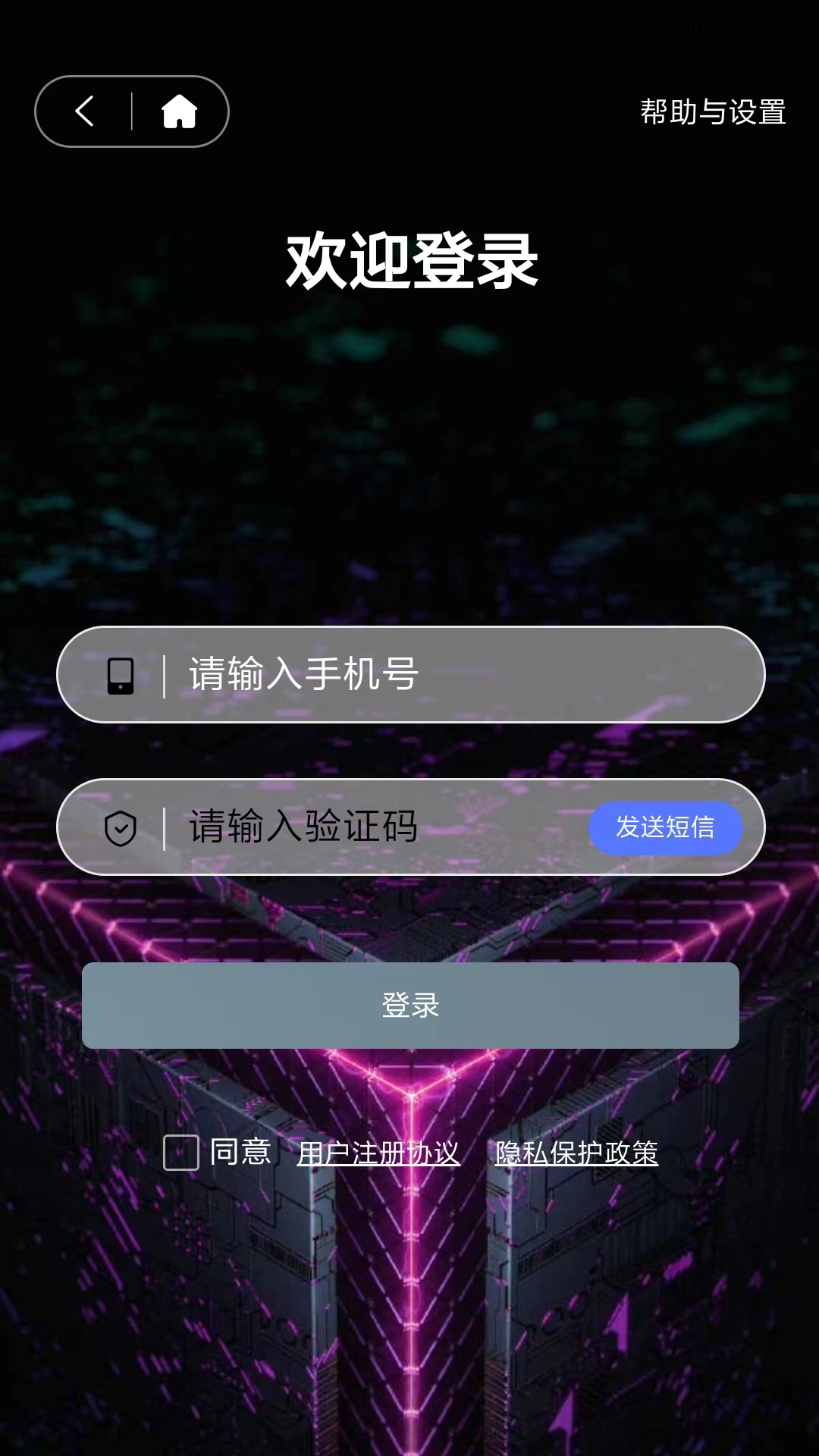Tap the home icon
Screen dimensions: 819x1456
click(180, 111)
